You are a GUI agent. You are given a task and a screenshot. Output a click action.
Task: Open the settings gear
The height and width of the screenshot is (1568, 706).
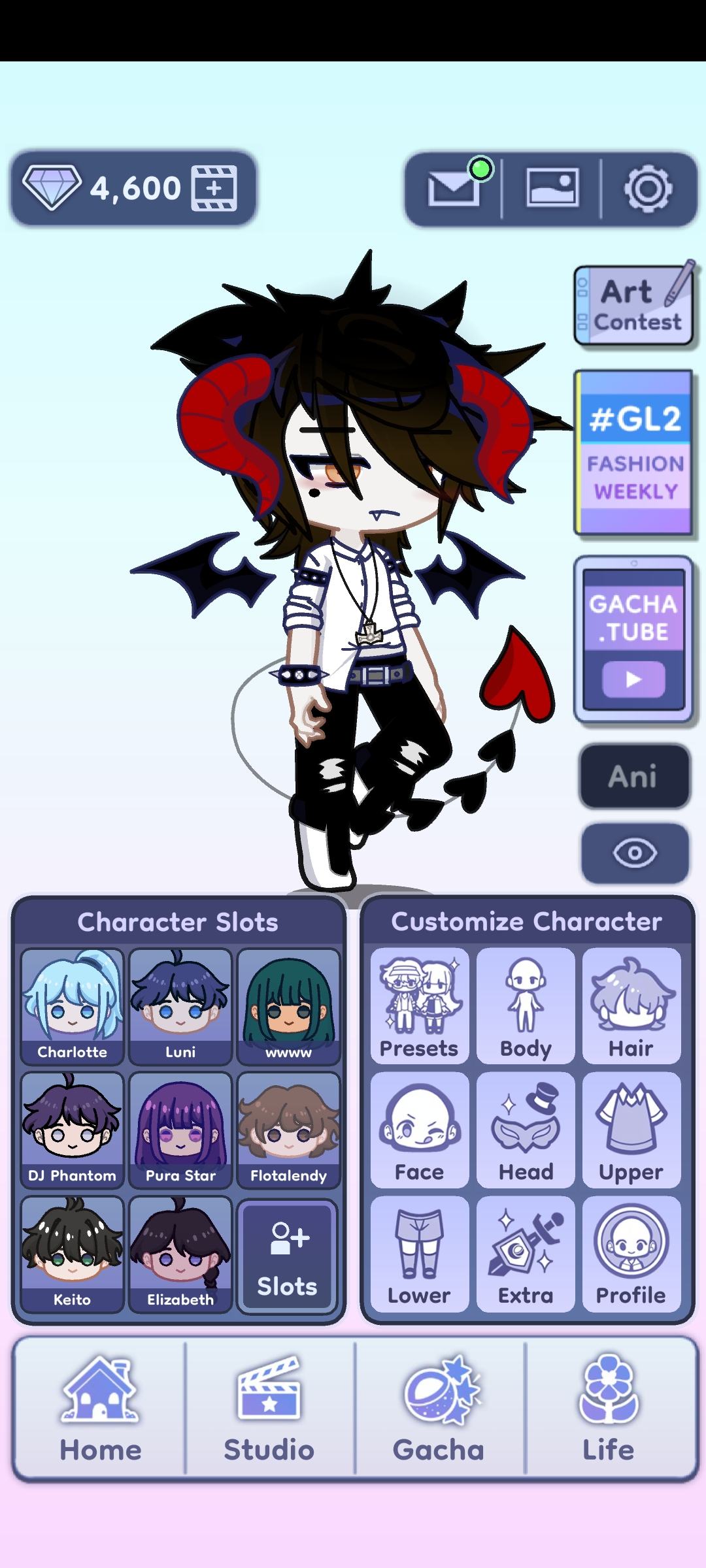click(x=648, y=189)
